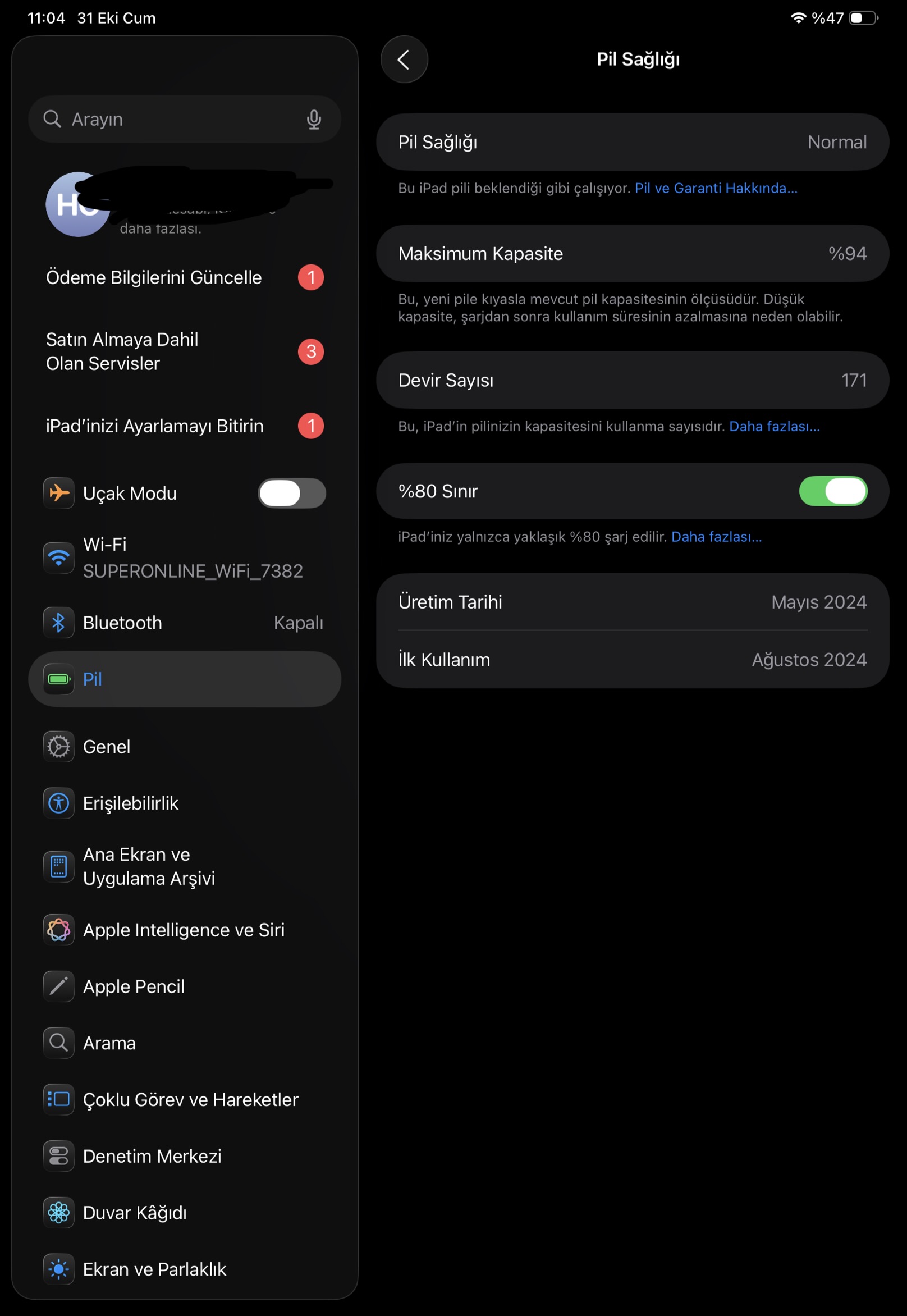Disable the %80 Sınır charge limit
This screenshot has height=1316, width=907.
[832, 491]
